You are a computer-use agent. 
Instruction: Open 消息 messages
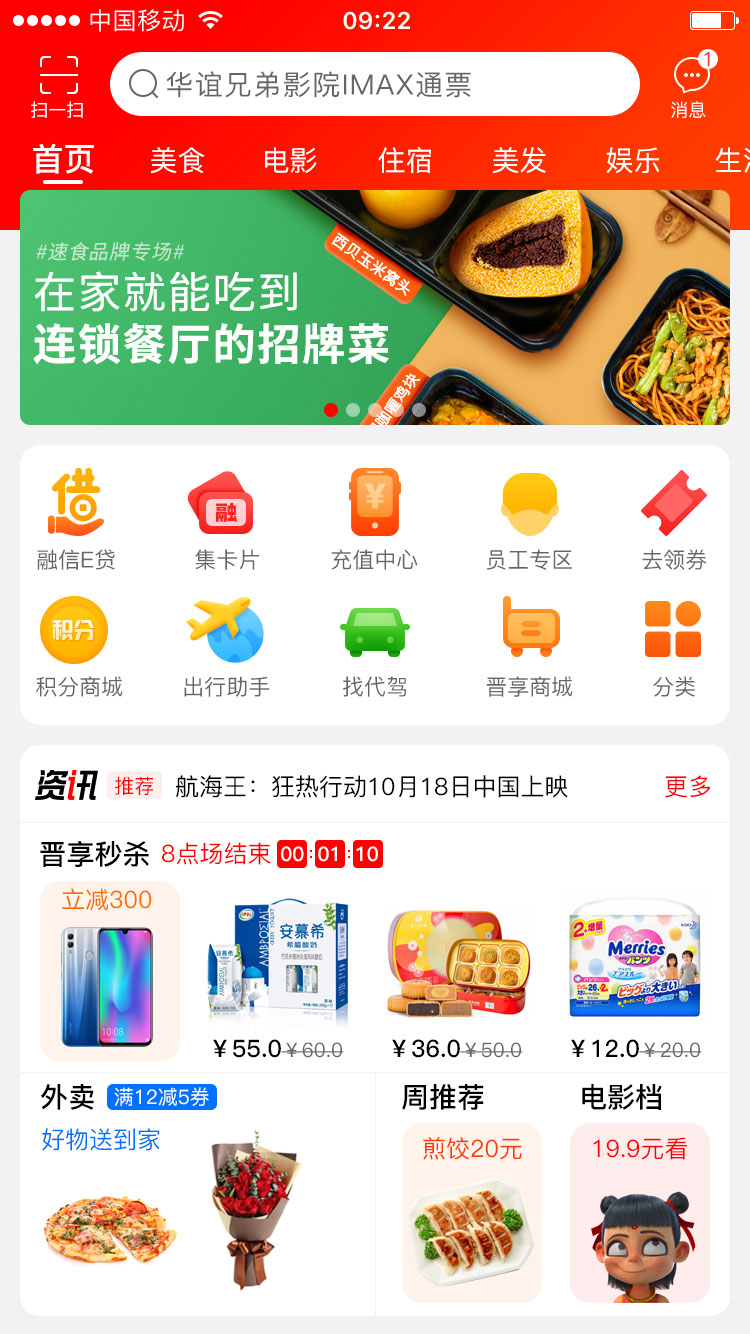click(689, 87)
